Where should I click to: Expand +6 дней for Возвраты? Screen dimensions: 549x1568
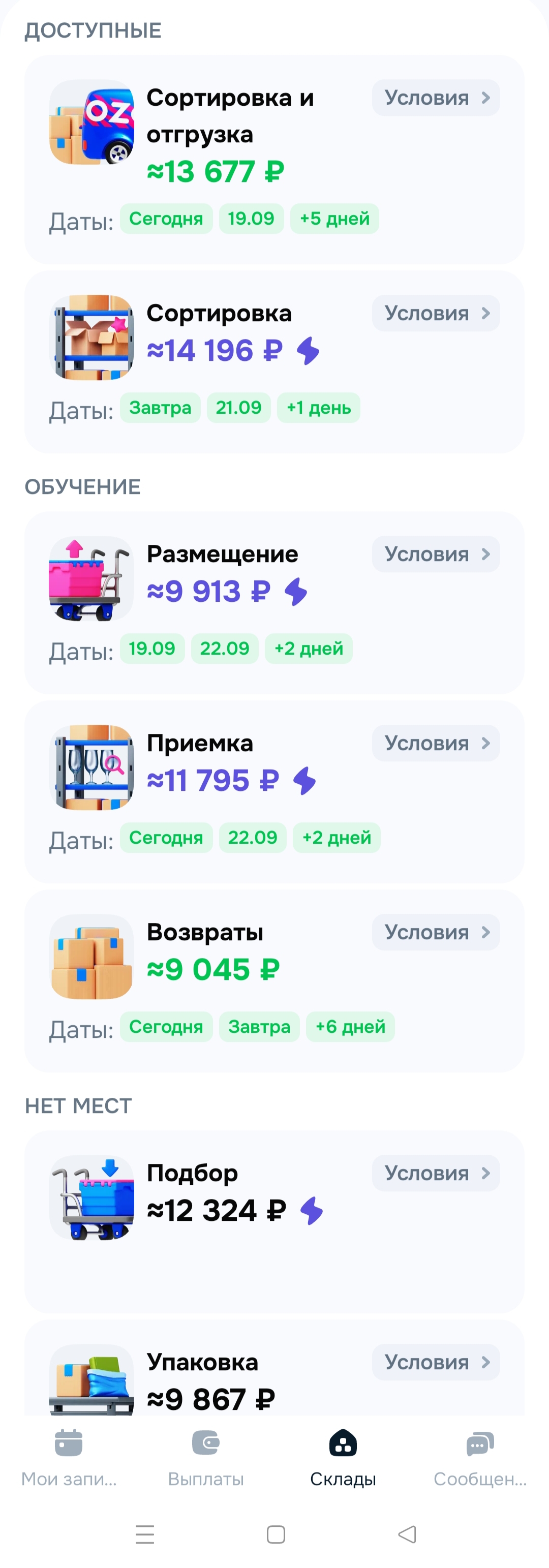click(350, 1027)
